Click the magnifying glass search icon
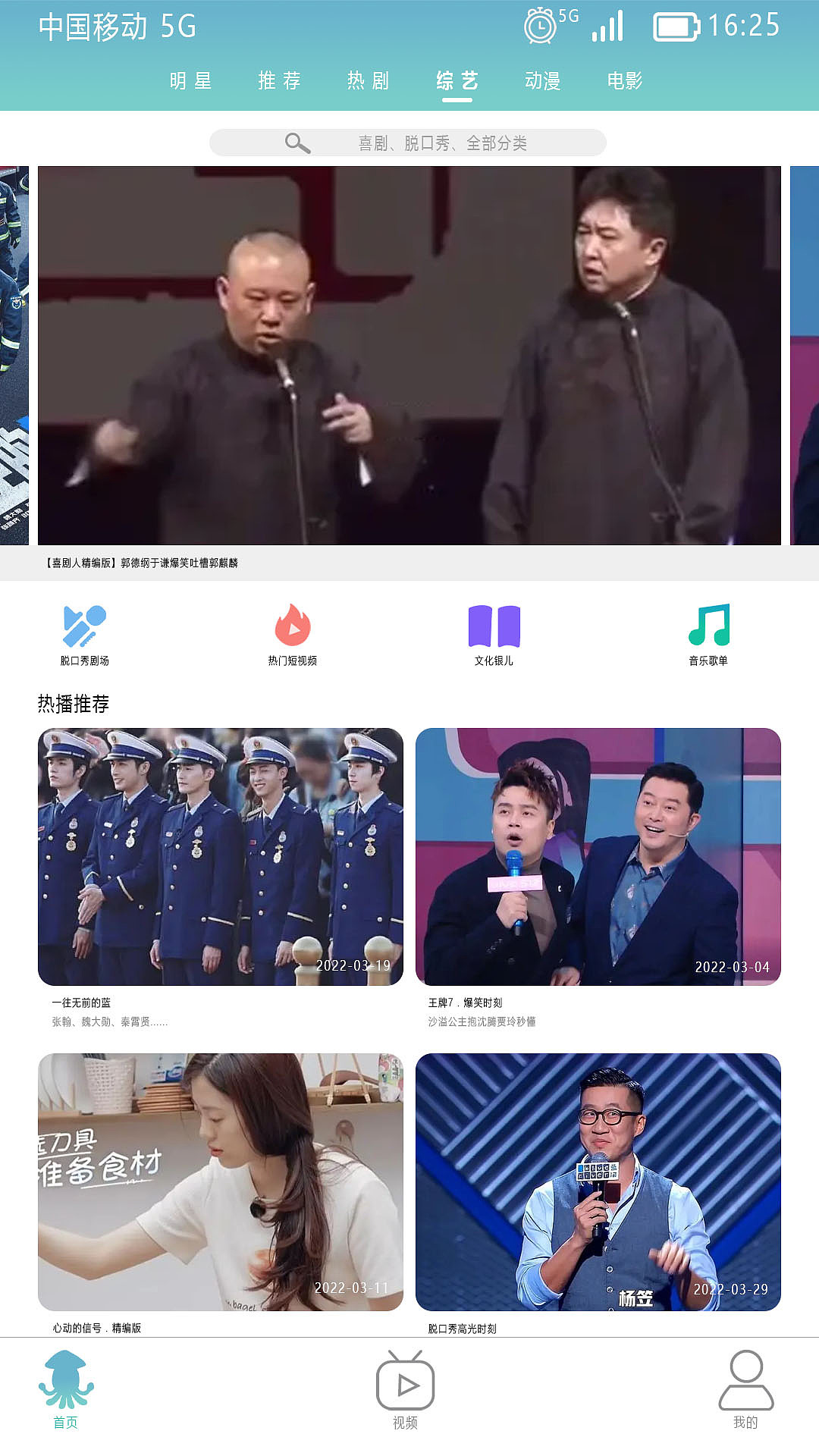 pyautogui.click(x=296, y=143)
